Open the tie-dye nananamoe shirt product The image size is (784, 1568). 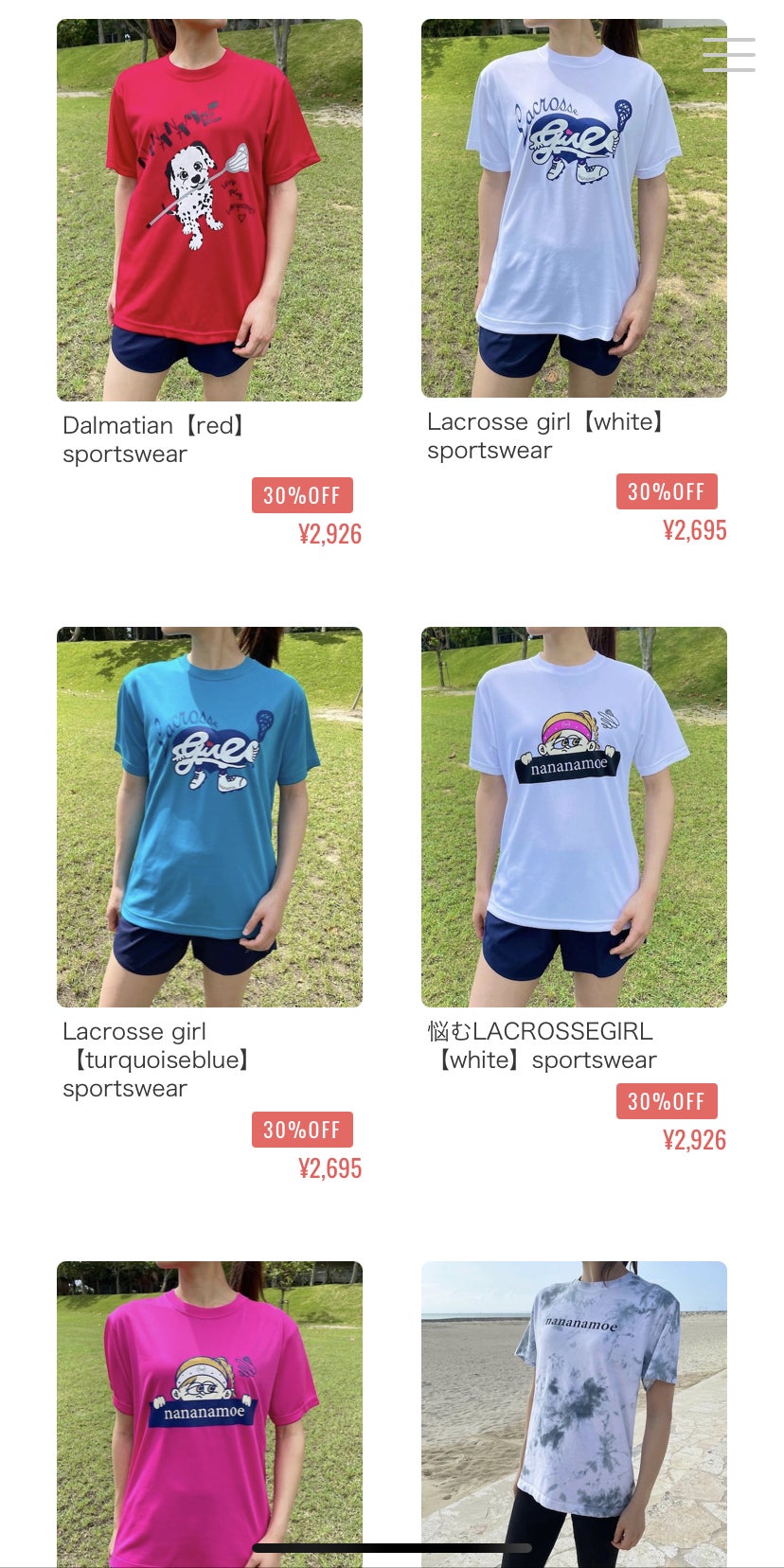[574, 1411]
